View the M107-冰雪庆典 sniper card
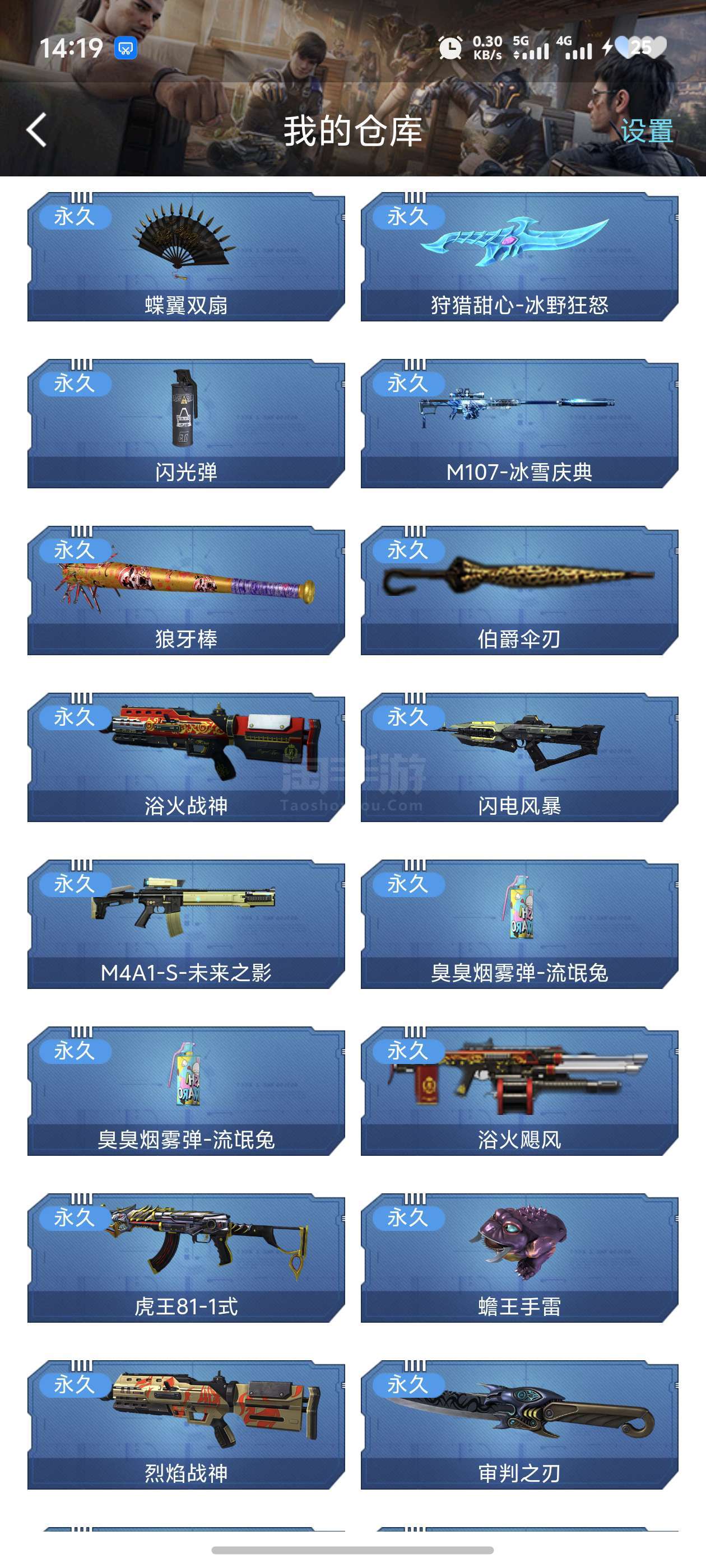The width and height of the screenshot is (706, 1568). point(519,423)
